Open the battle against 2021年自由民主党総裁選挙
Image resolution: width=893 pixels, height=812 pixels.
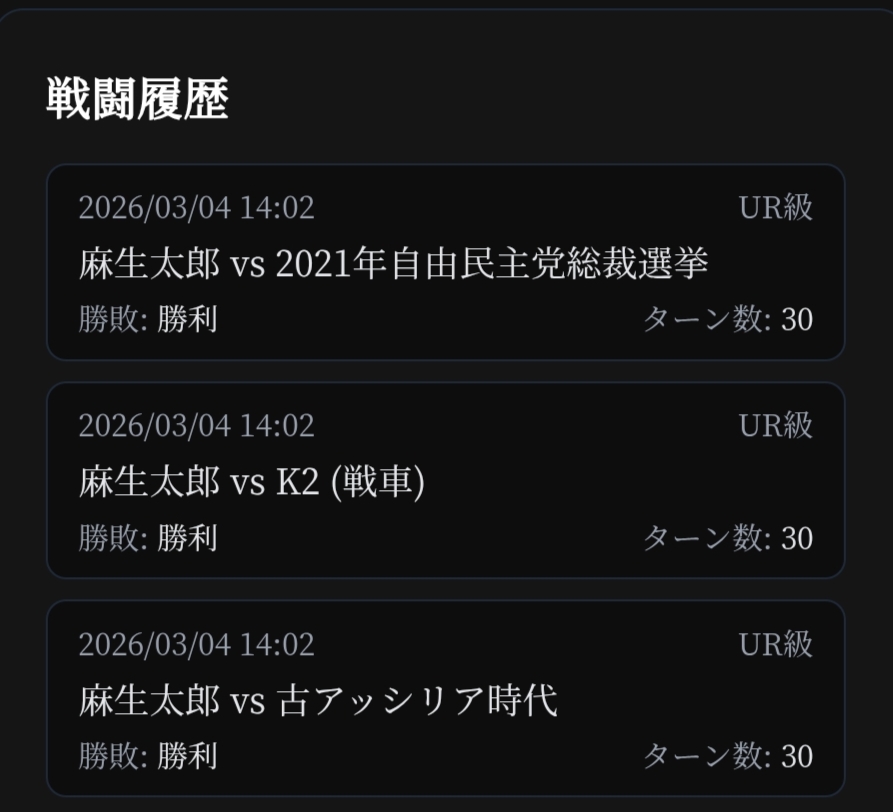point(445,263)
